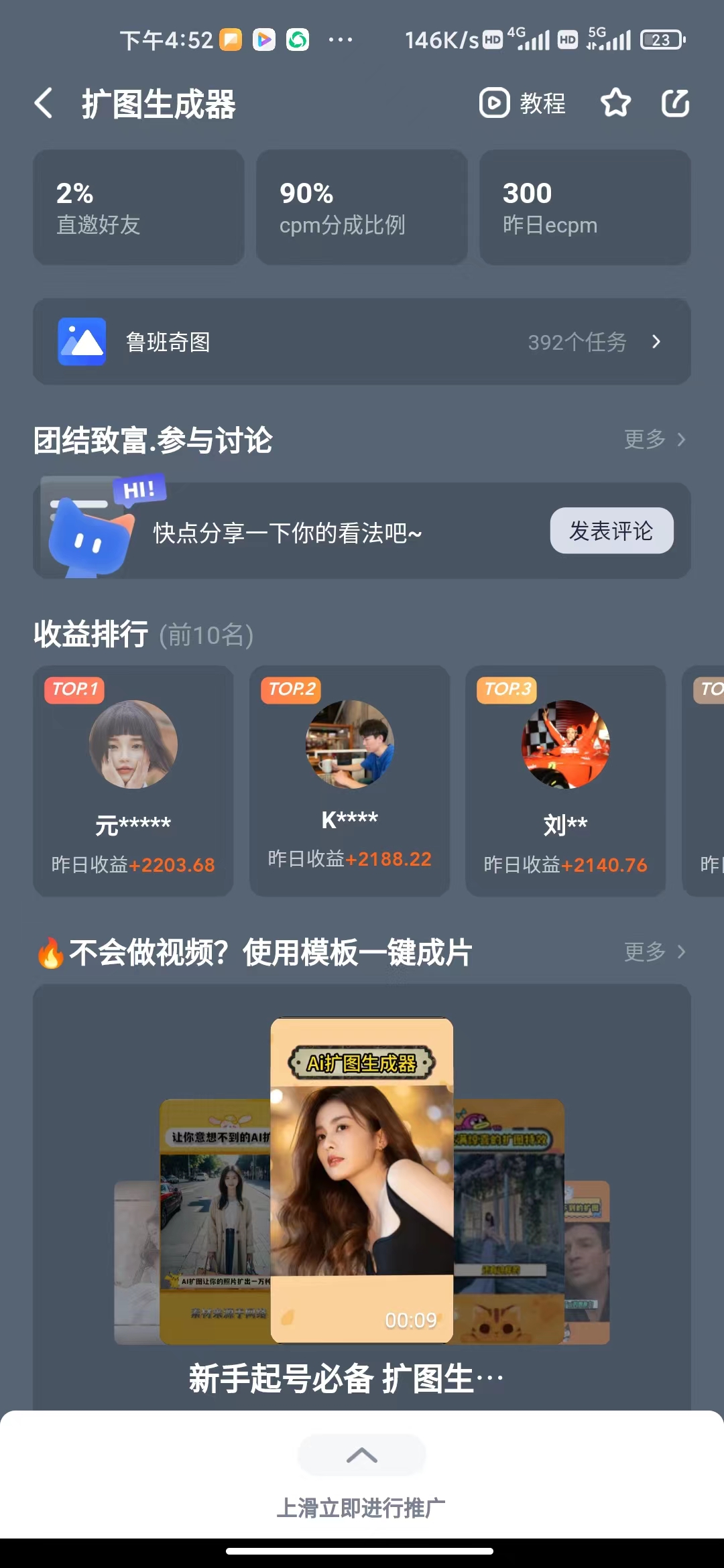This screenshot has height=1568, width=724.
Task: Tap 发表评论 to post a comment
Action: click(x=611, y=531)
